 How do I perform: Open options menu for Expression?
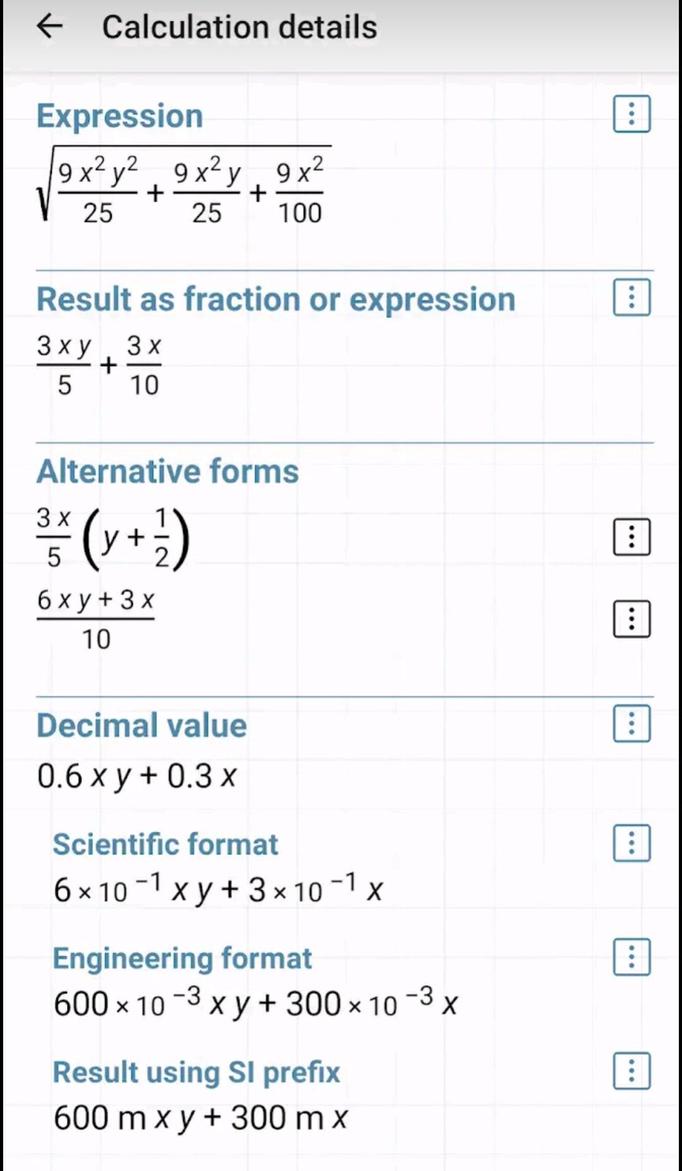point(631,114)
